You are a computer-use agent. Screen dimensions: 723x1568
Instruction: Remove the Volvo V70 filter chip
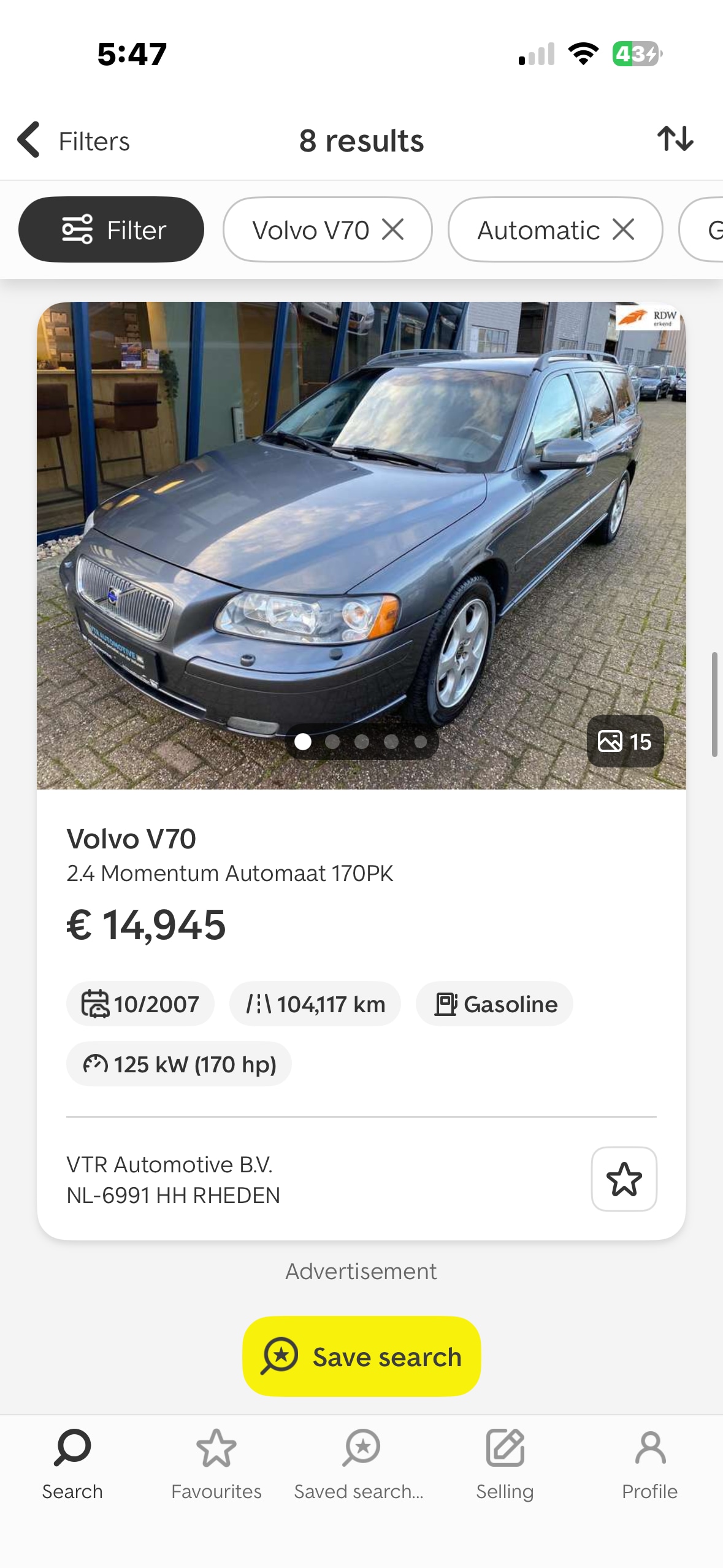tap(395, 229)
